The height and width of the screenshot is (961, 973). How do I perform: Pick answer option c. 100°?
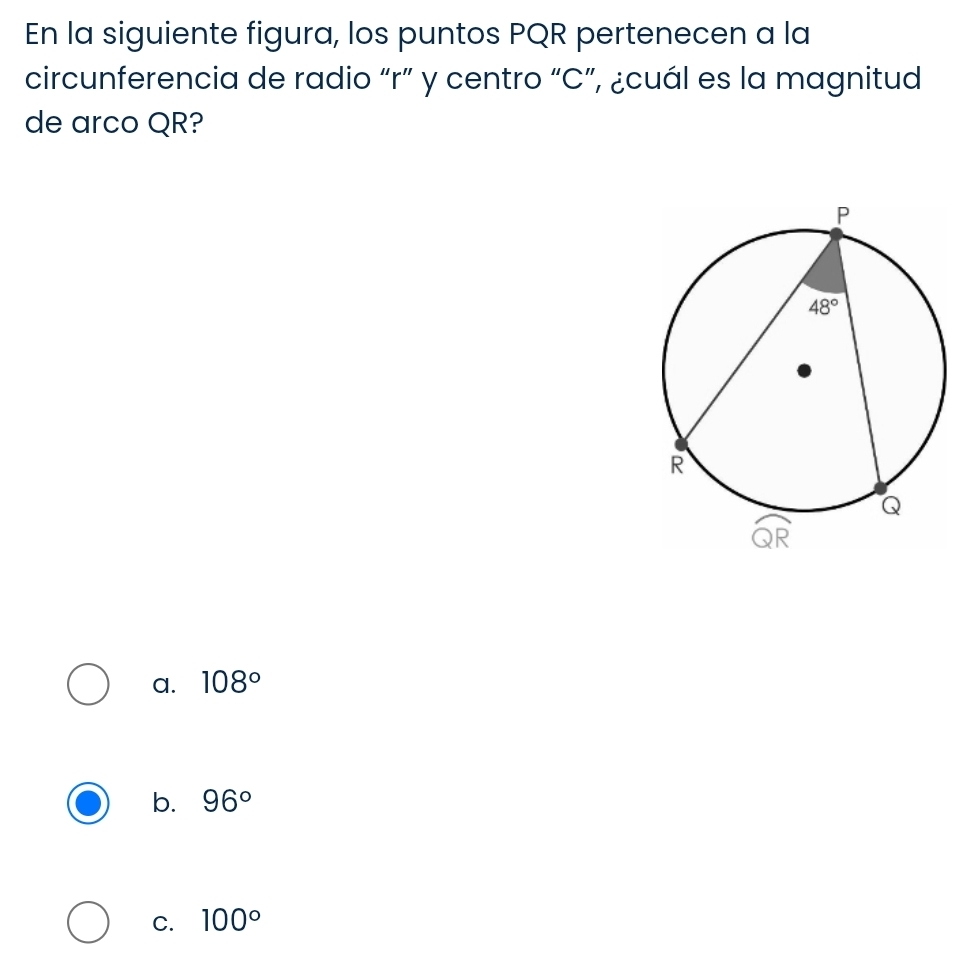[x=89, y=921]
